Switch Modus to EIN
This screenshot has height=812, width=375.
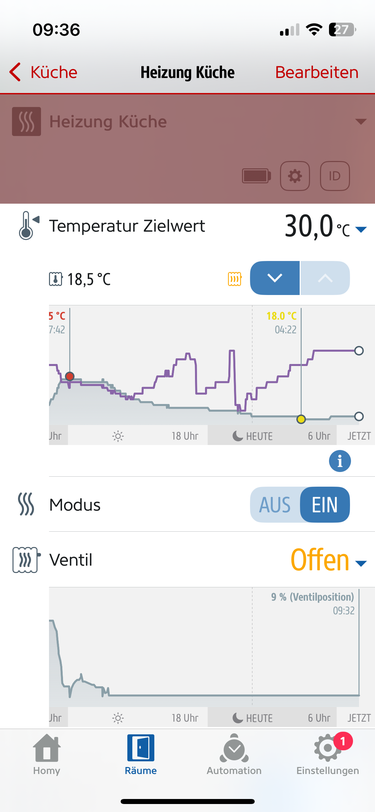coord(325,504)
